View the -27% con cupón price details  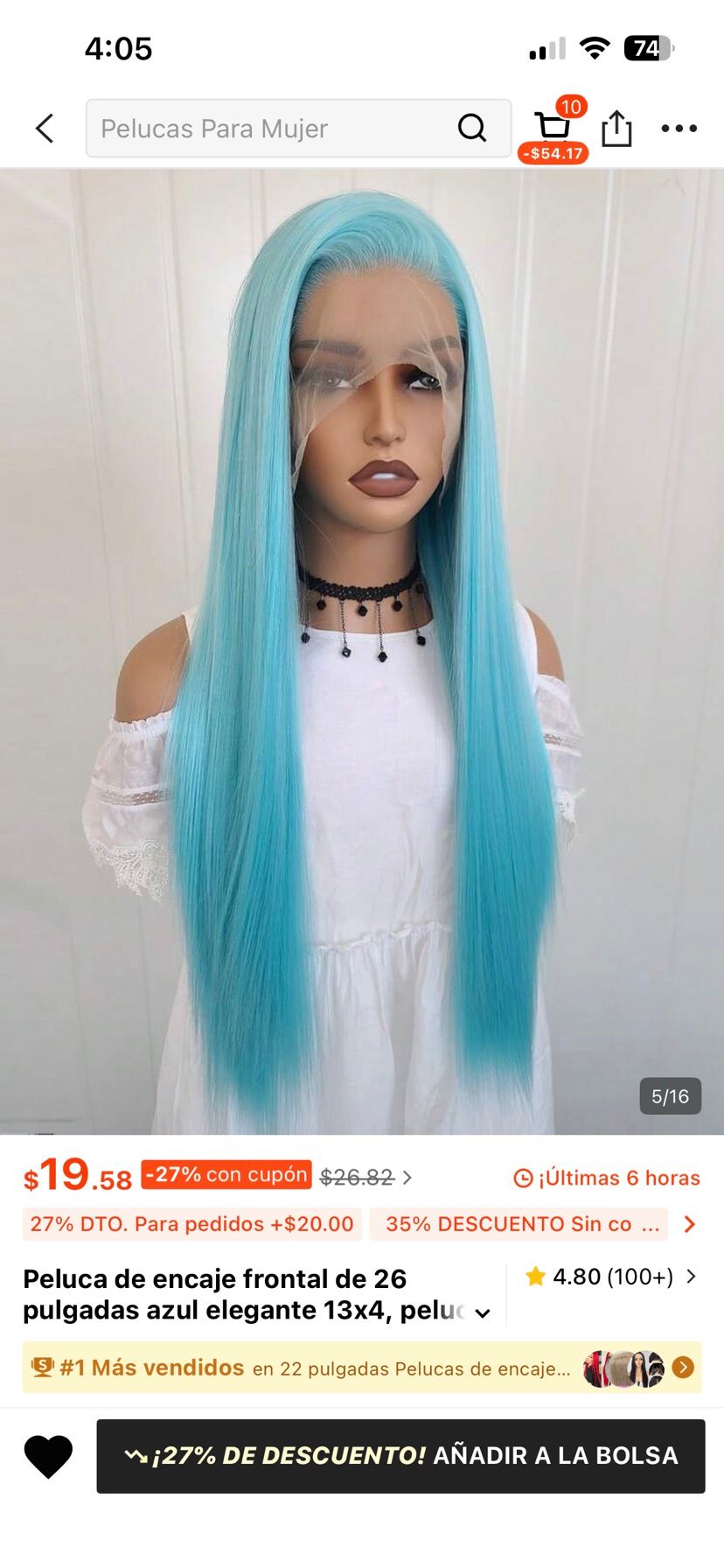point(226,1175)
